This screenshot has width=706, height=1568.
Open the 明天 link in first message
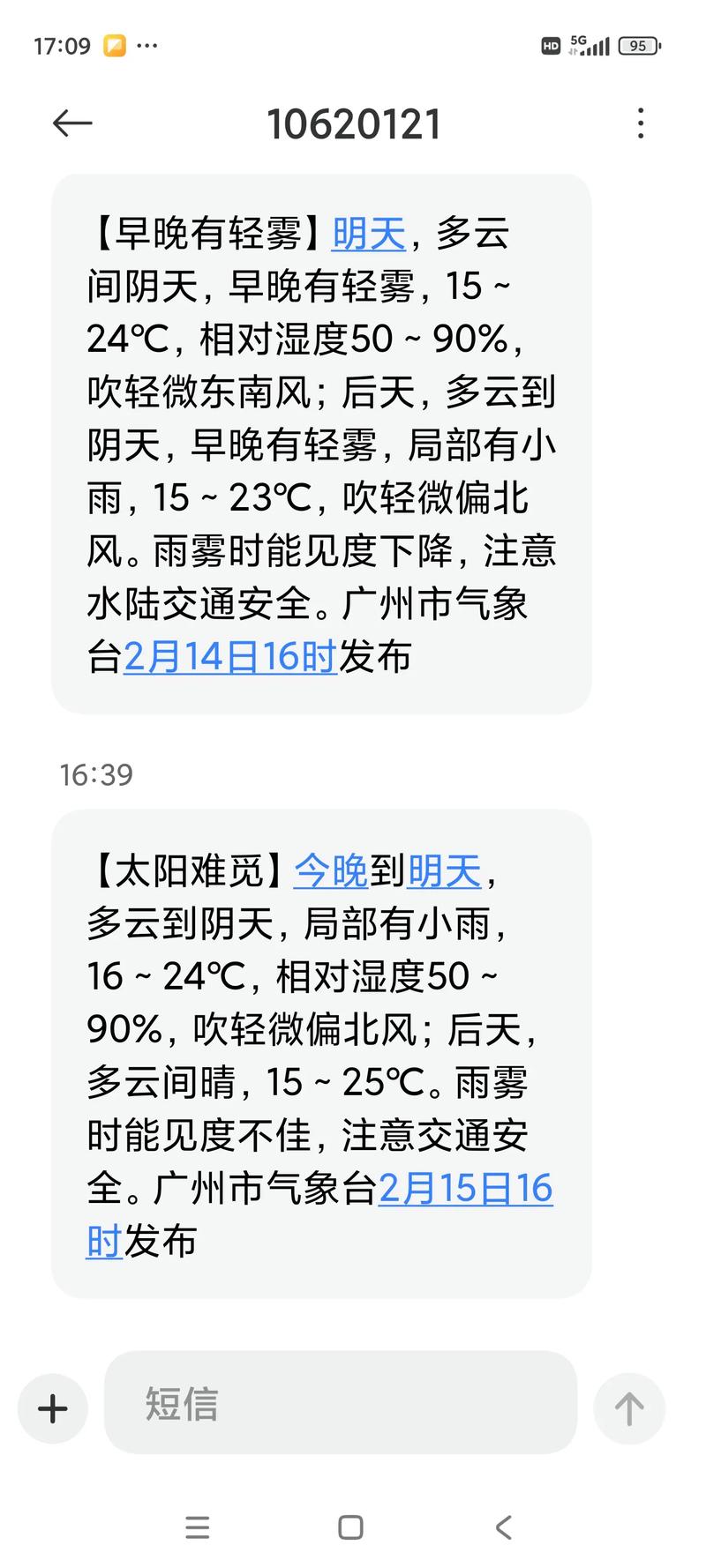click(x=367, y=234)
